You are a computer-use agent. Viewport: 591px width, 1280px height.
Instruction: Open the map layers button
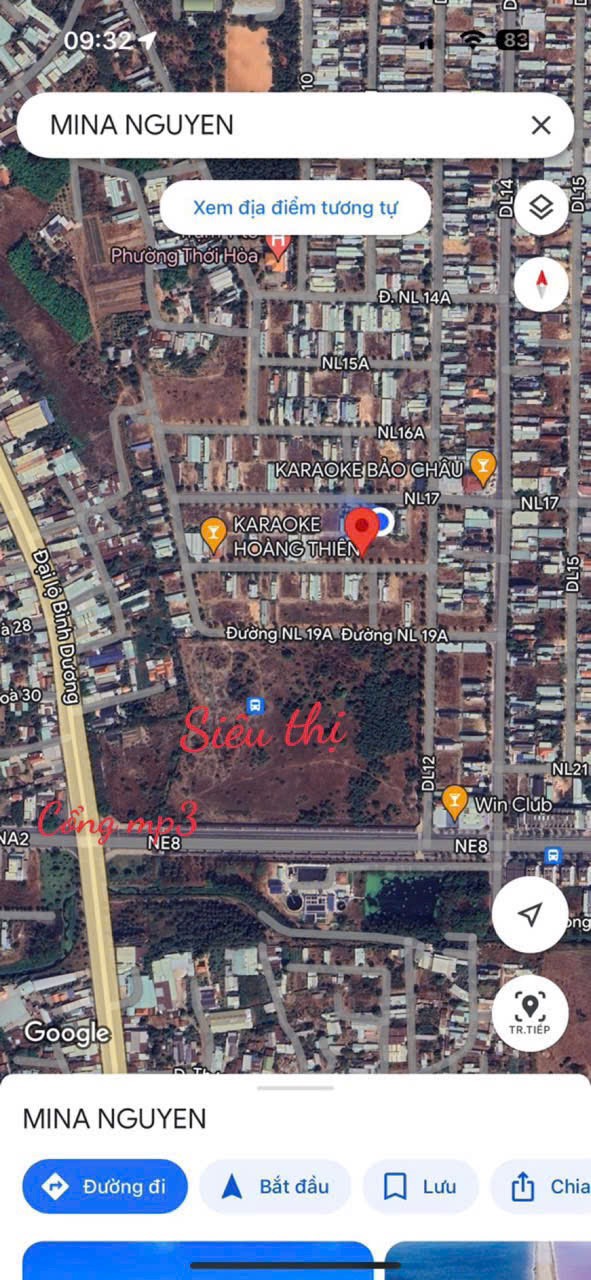541,208
